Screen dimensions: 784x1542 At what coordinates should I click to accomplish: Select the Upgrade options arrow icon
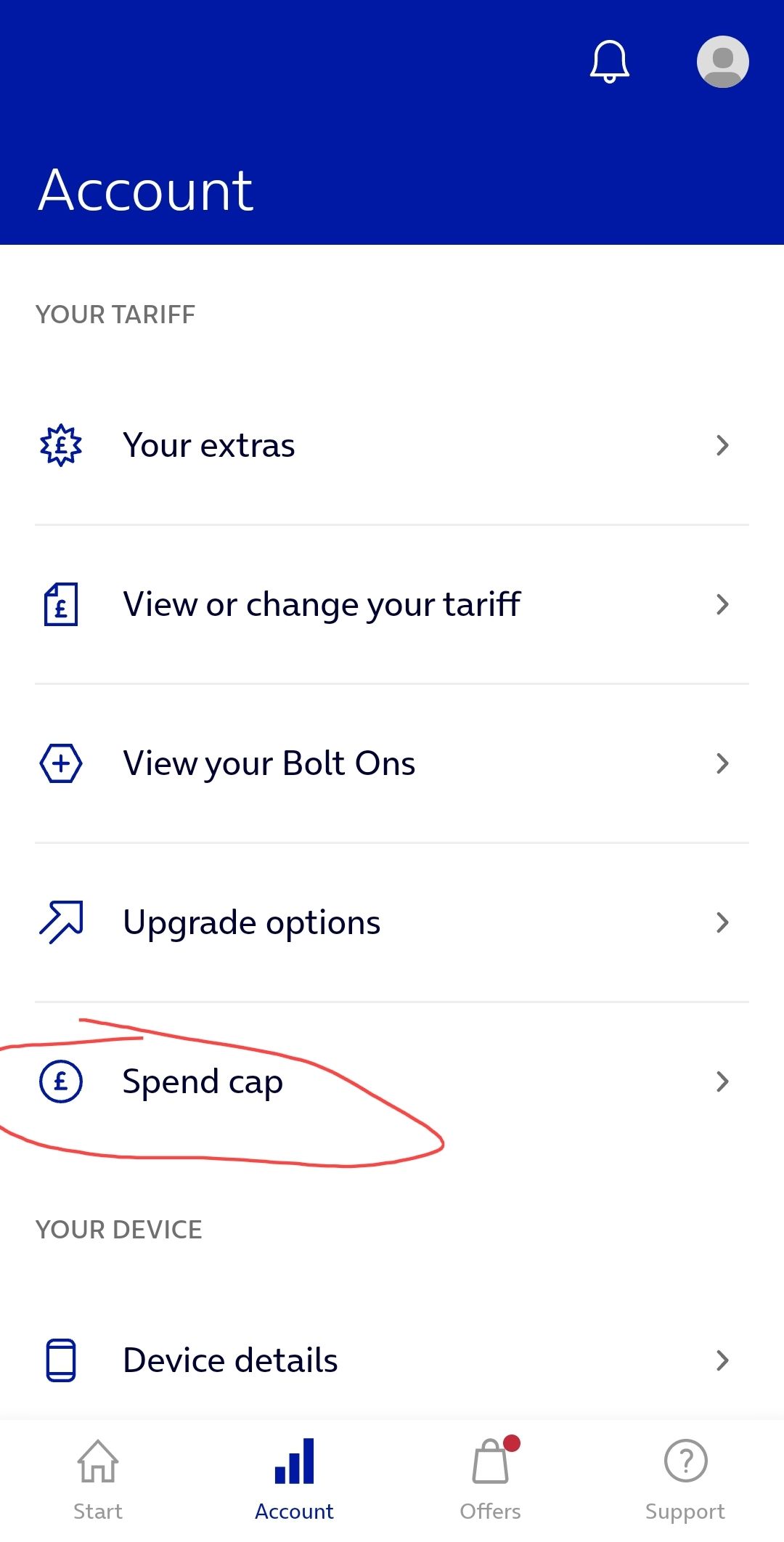(61, 922)
